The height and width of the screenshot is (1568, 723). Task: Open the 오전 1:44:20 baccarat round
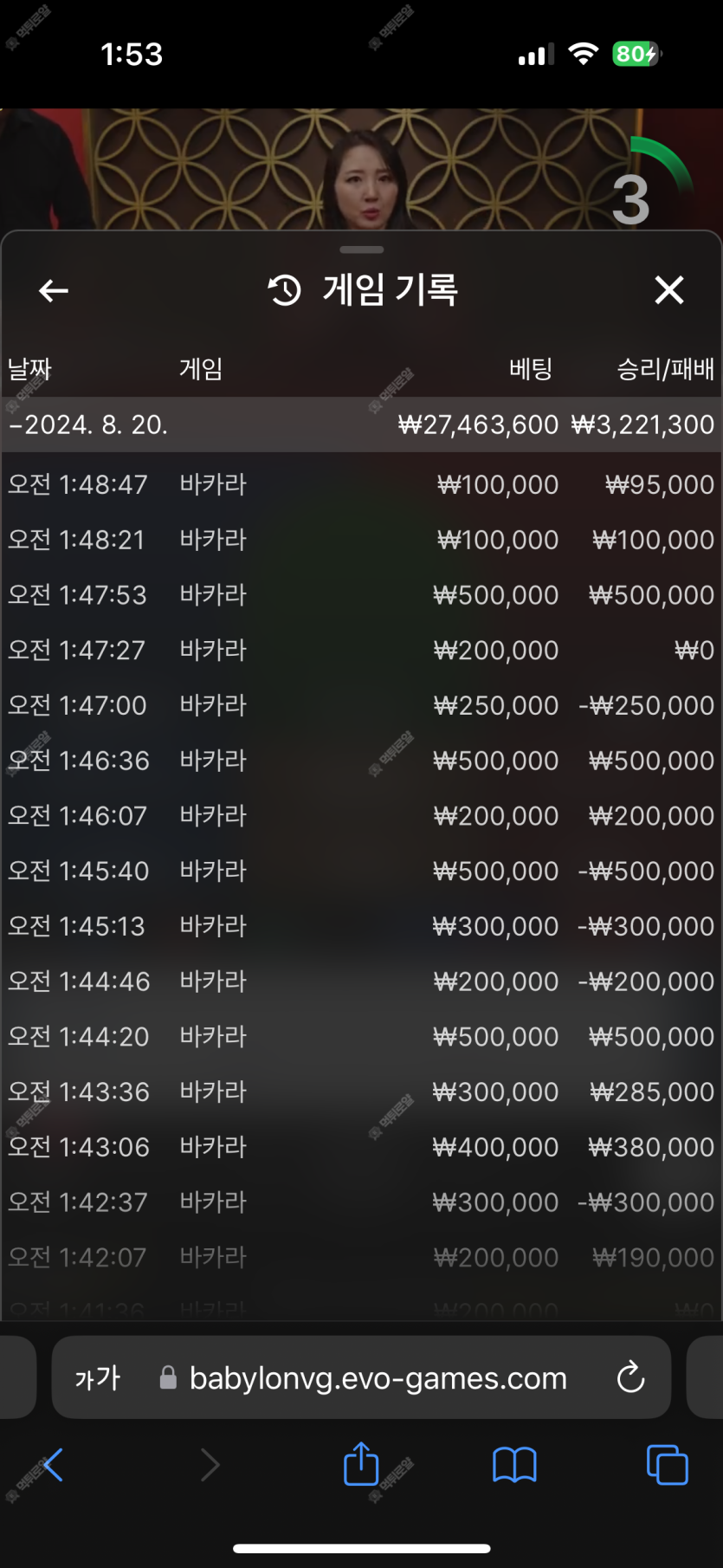click(361, 1036)
